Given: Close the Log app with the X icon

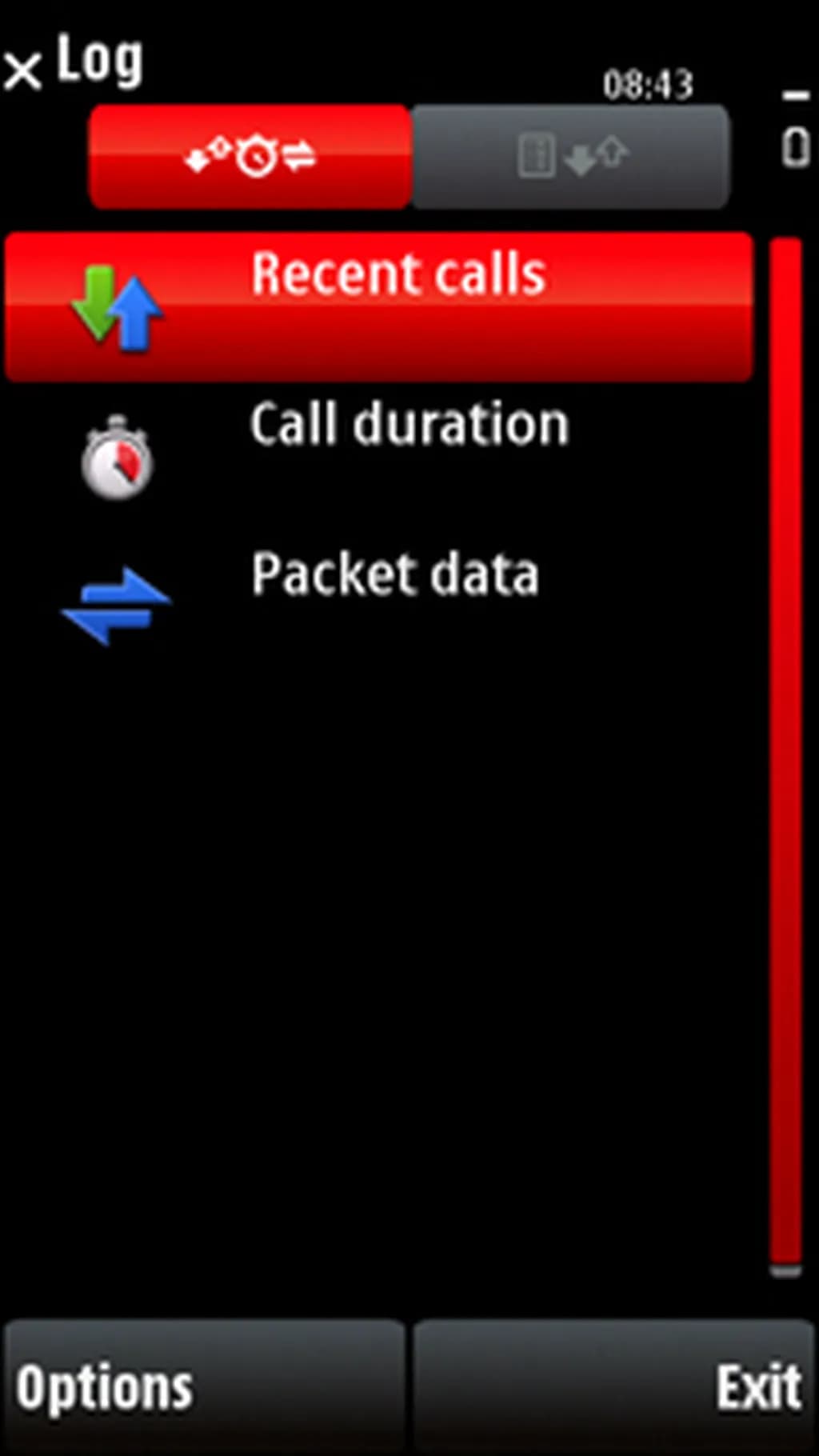Looking at the screenshot, I should click(22, 70).
